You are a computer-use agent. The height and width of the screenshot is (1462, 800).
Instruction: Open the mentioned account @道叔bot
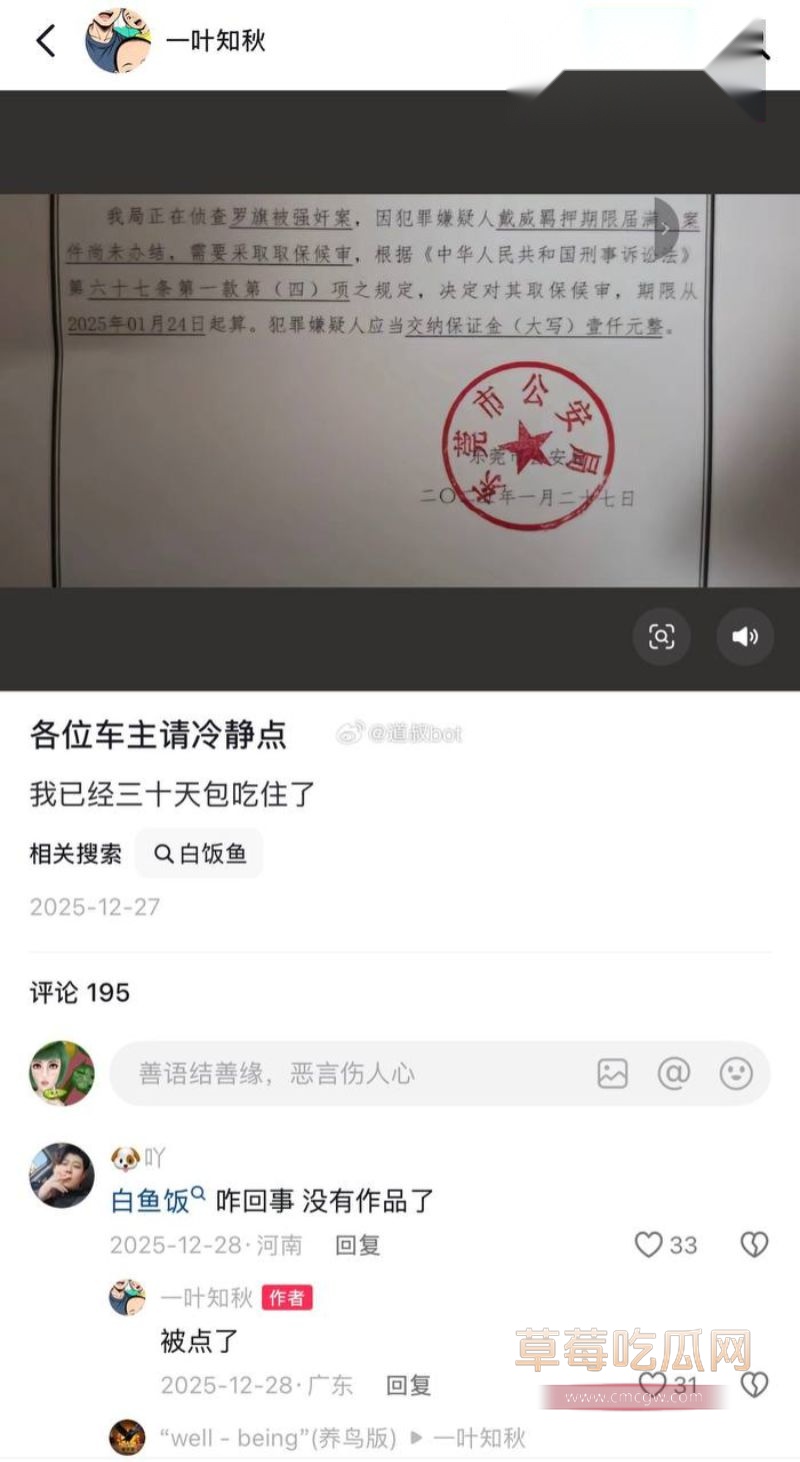tap(407, 732)
